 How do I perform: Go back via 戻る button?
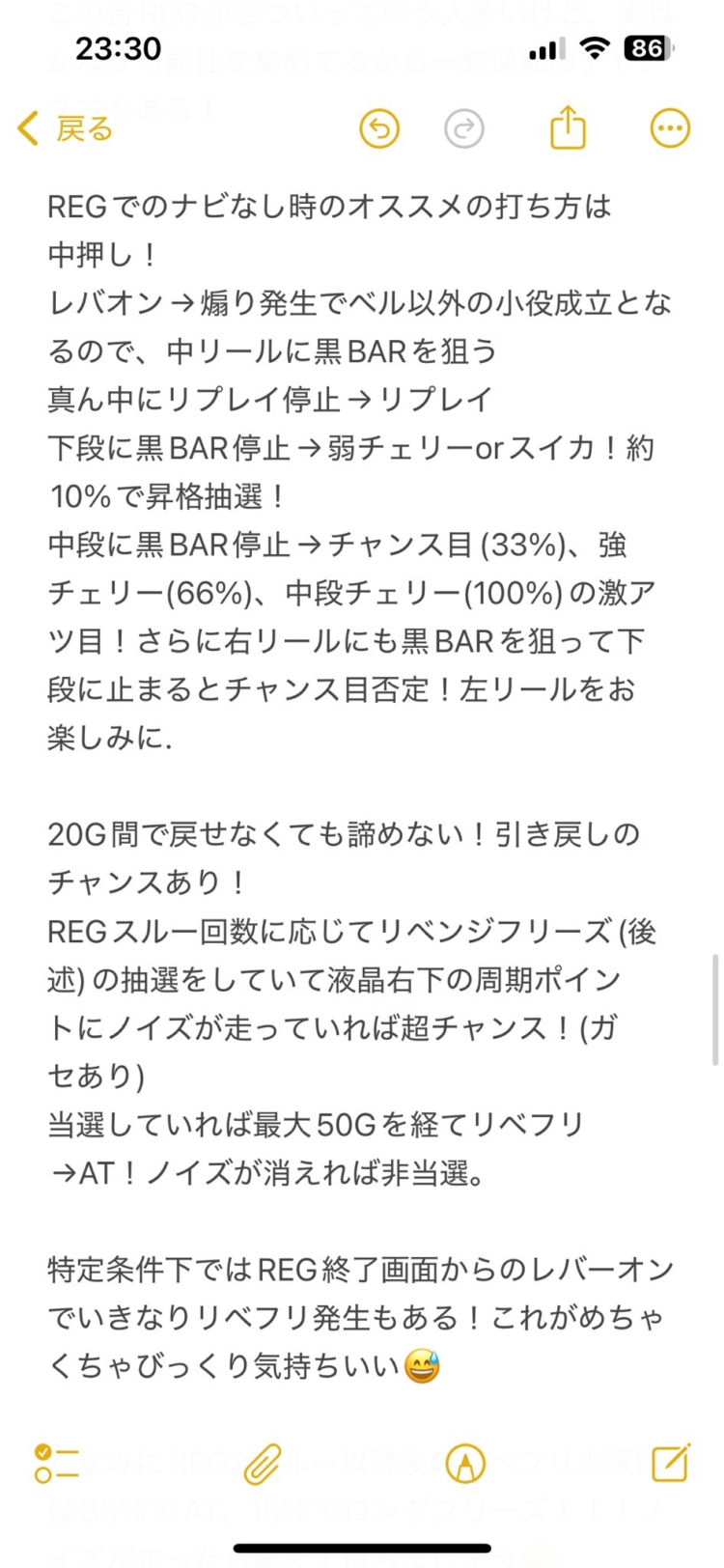[x=66, y=128]
